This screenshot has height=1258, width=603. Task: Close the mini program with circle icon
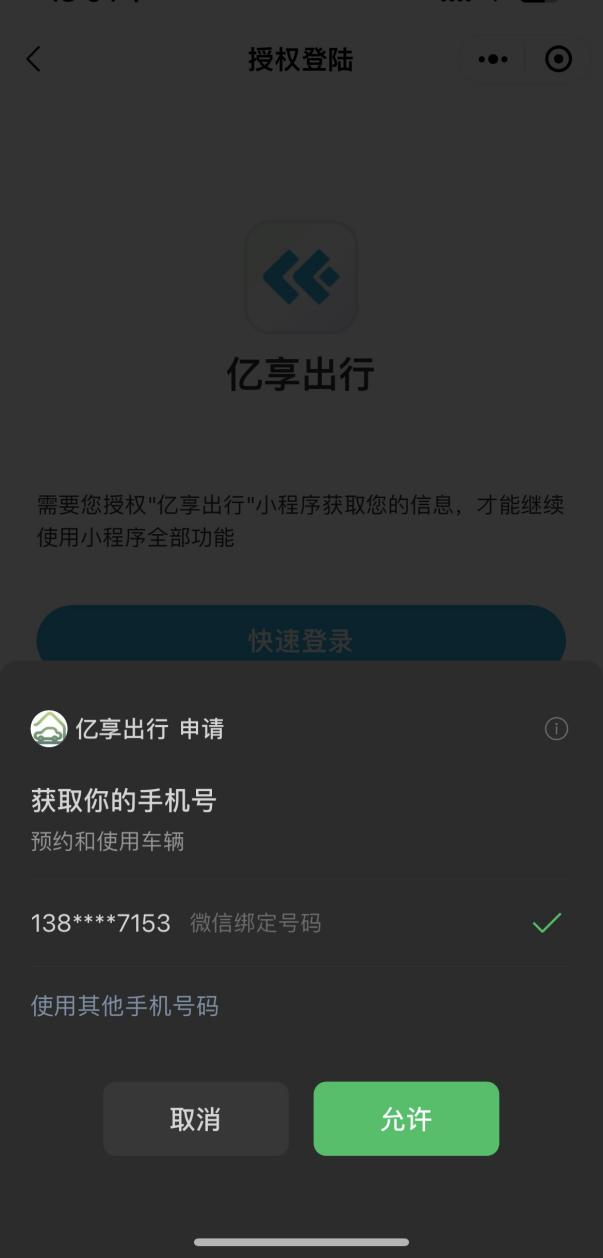pos(558,59)
